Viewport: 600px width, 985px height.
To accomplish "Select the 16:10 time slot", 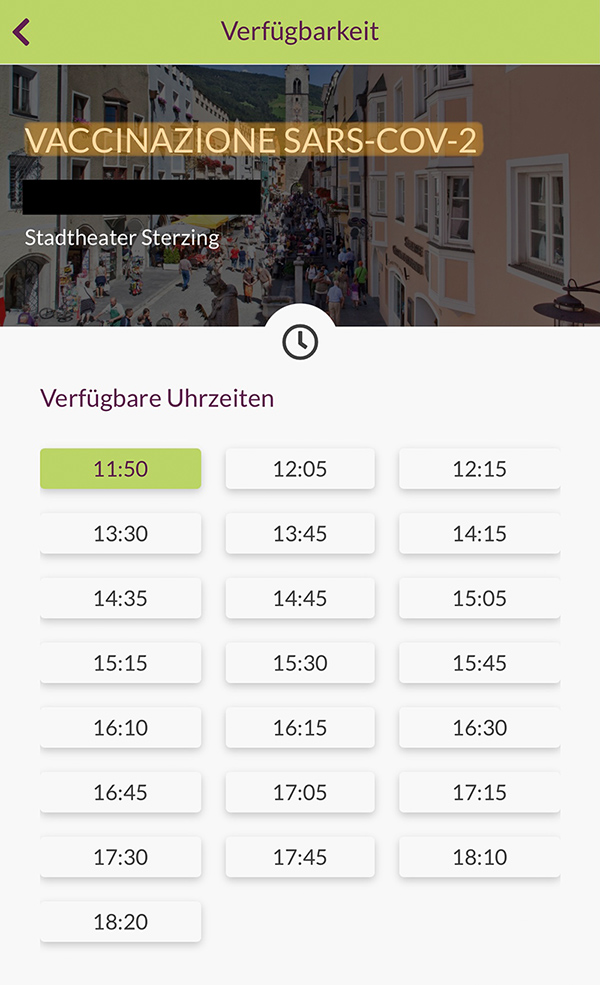I will (x=121, y=727).
